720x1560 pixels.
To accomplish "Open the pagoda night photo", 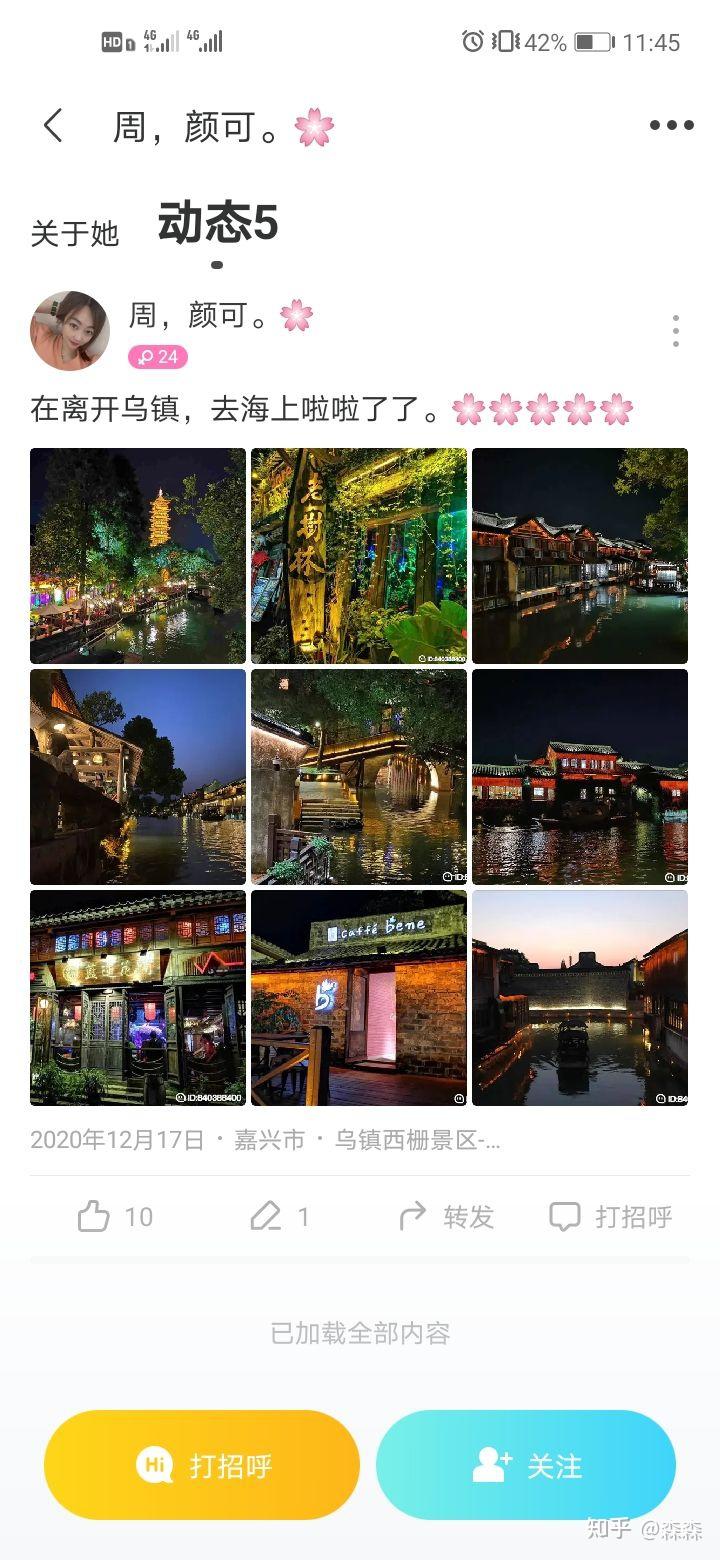I will [138, 556].
